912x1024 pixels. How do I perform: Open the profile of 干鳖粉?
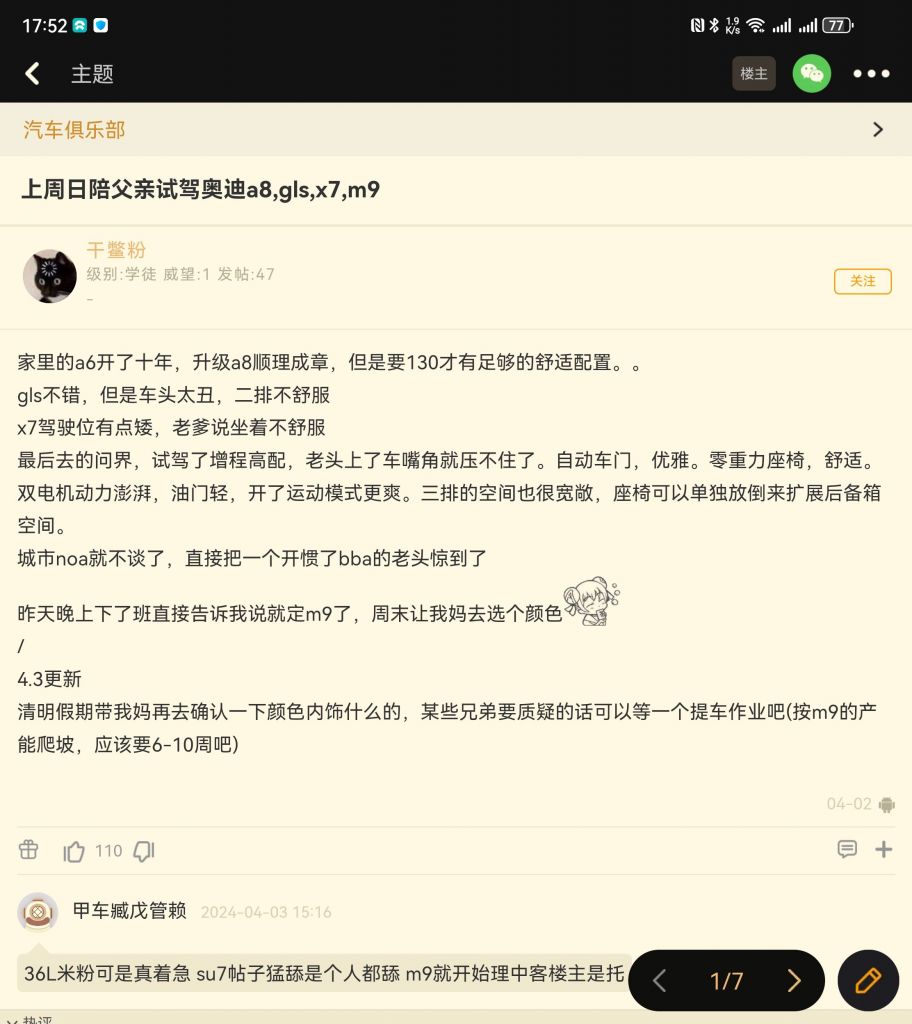click(50, 275)
